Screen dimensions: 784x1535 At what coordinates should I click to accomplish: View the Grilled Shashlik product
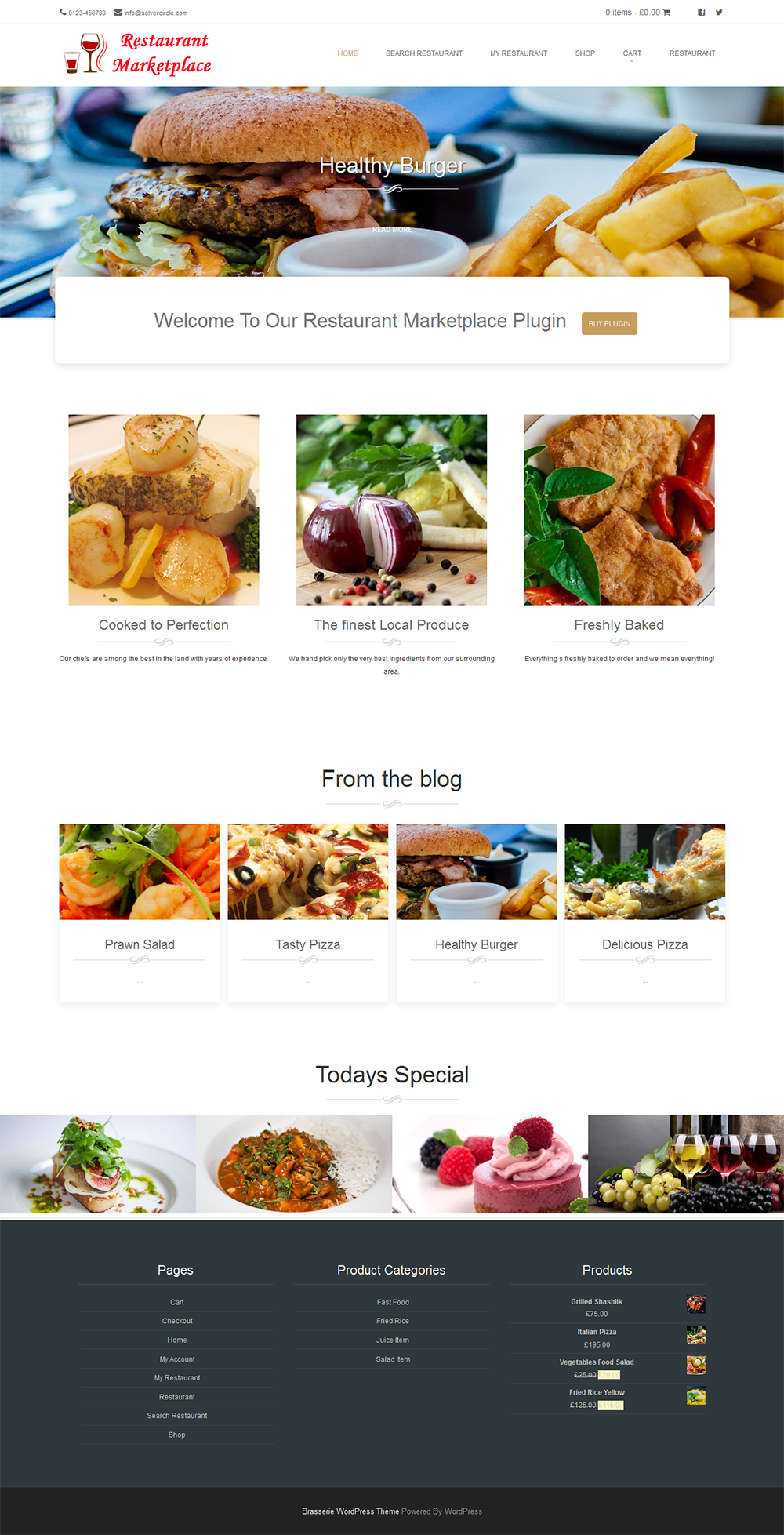(x=597, y=1301)
